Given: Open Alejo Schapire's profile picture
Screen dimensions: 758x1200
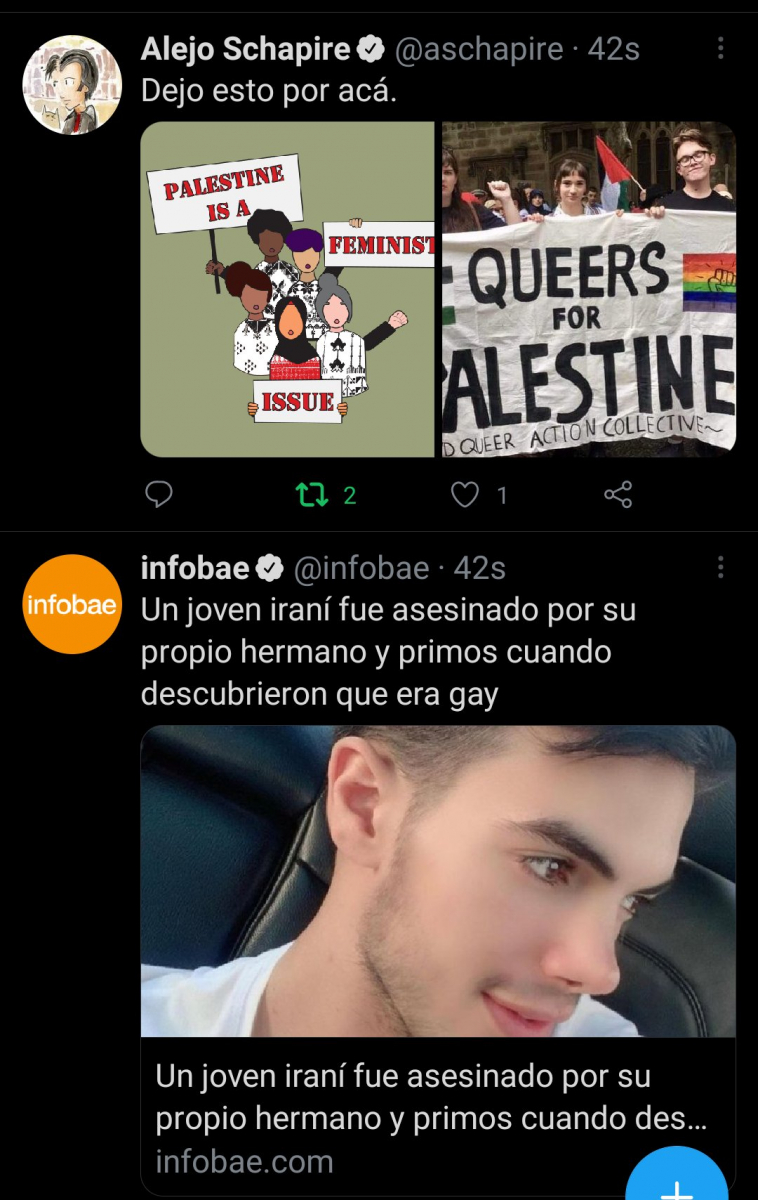Looking at the screenshot, I should tap(72, 85).
